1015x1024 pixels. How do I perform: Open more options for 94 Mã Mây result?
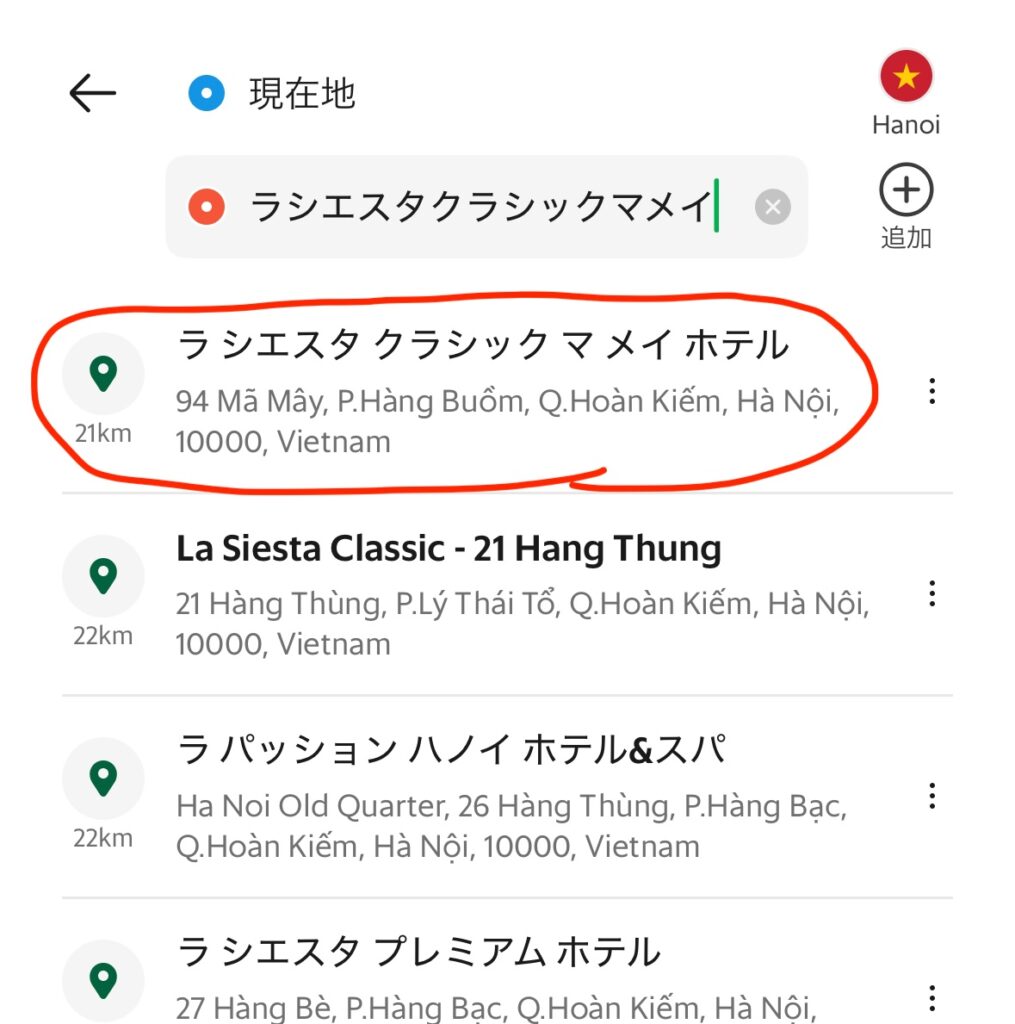click(932, 392)
